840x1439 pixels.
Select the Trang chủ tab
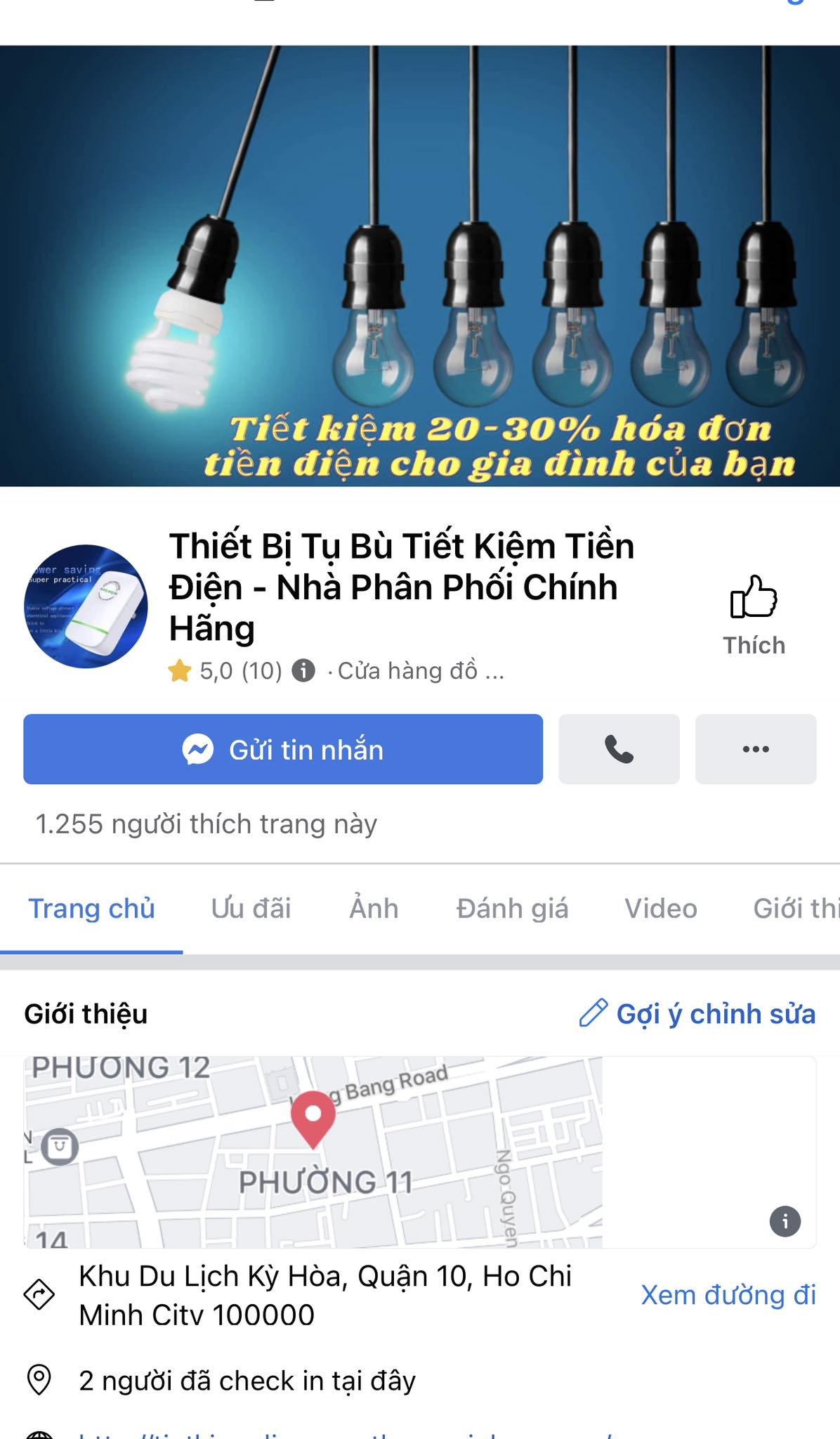(91, 909)
